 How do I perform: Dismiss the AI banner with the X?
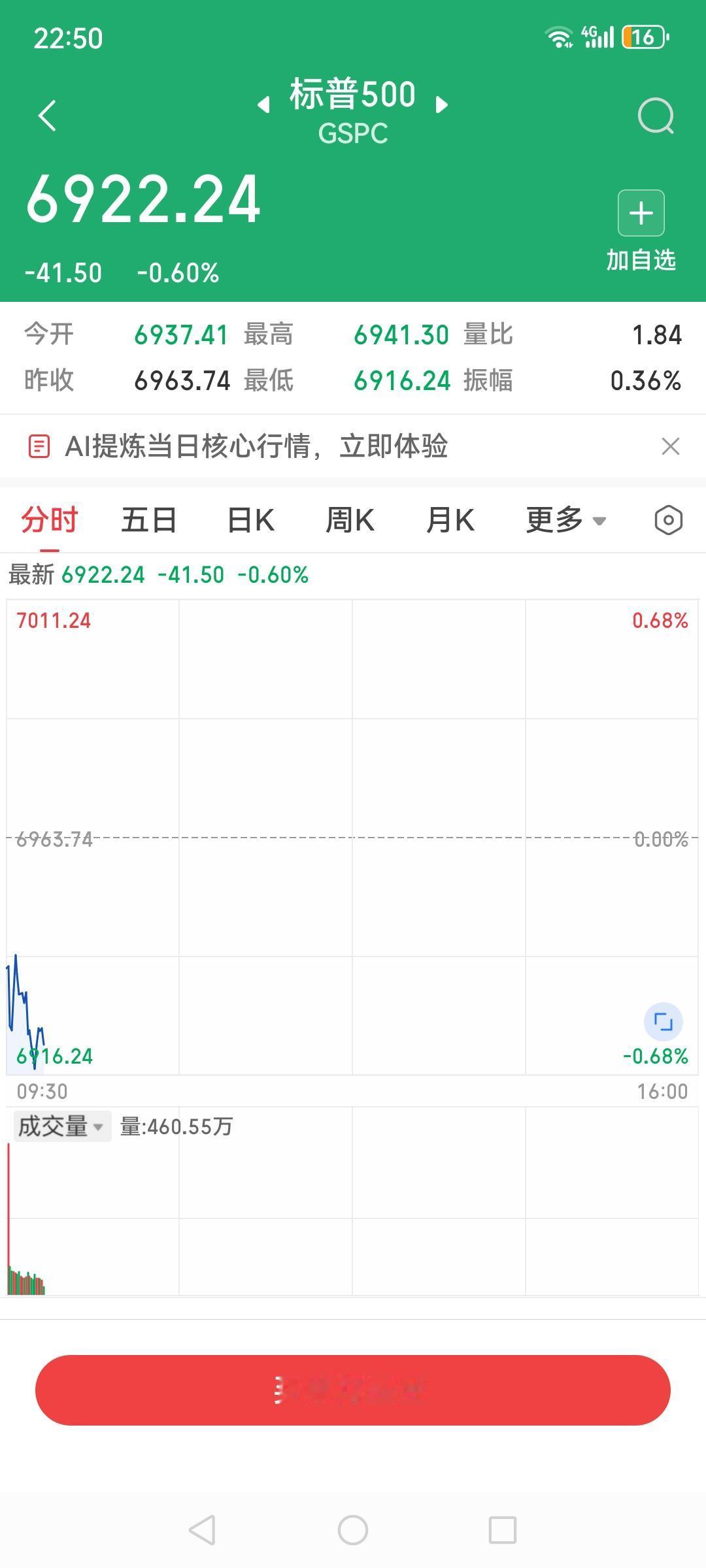point(670,446)
